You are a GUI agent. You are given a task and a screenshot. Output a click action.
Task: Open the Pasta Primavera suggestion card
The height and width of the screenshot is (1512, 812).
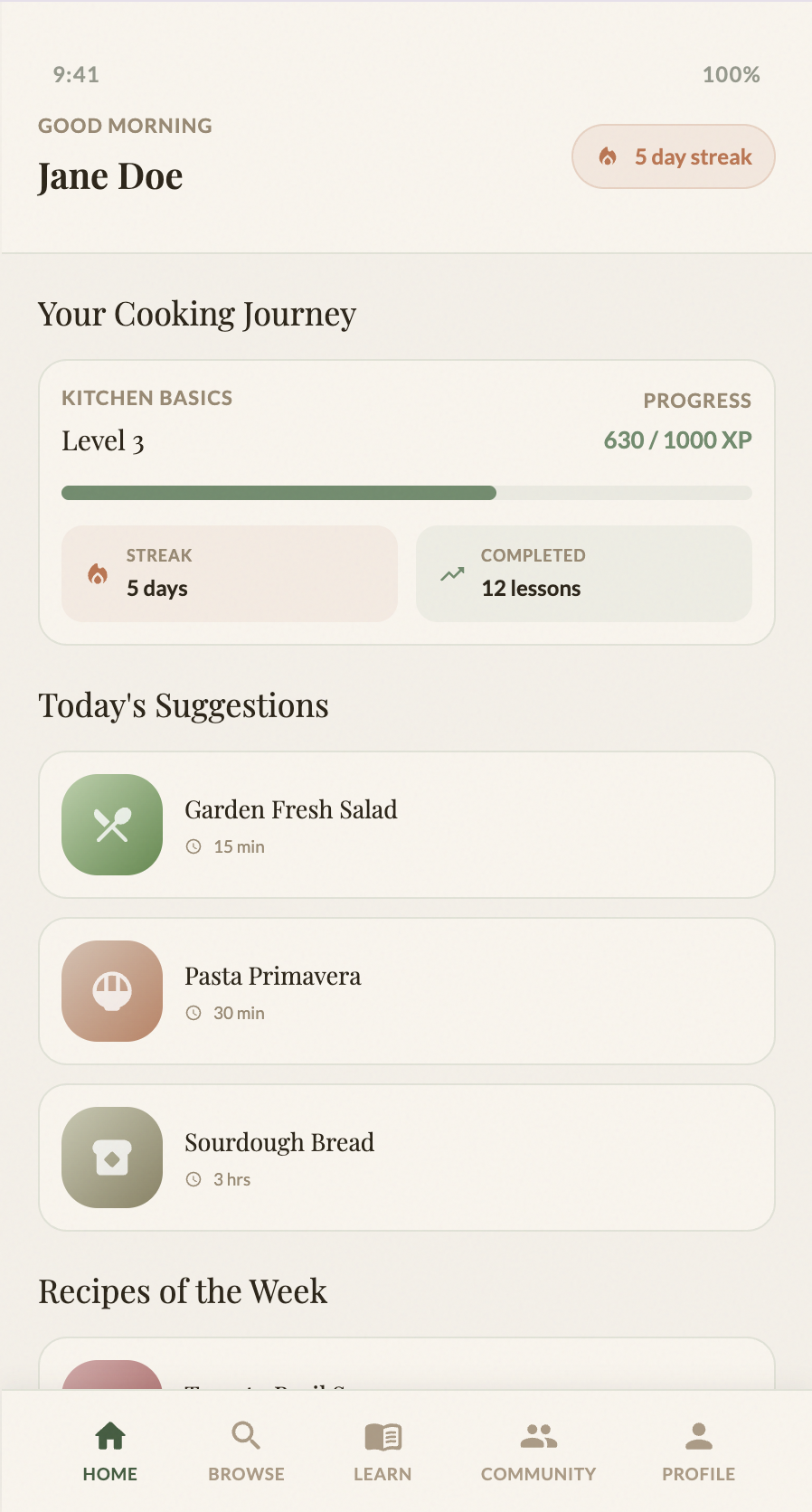click(406, 991)
